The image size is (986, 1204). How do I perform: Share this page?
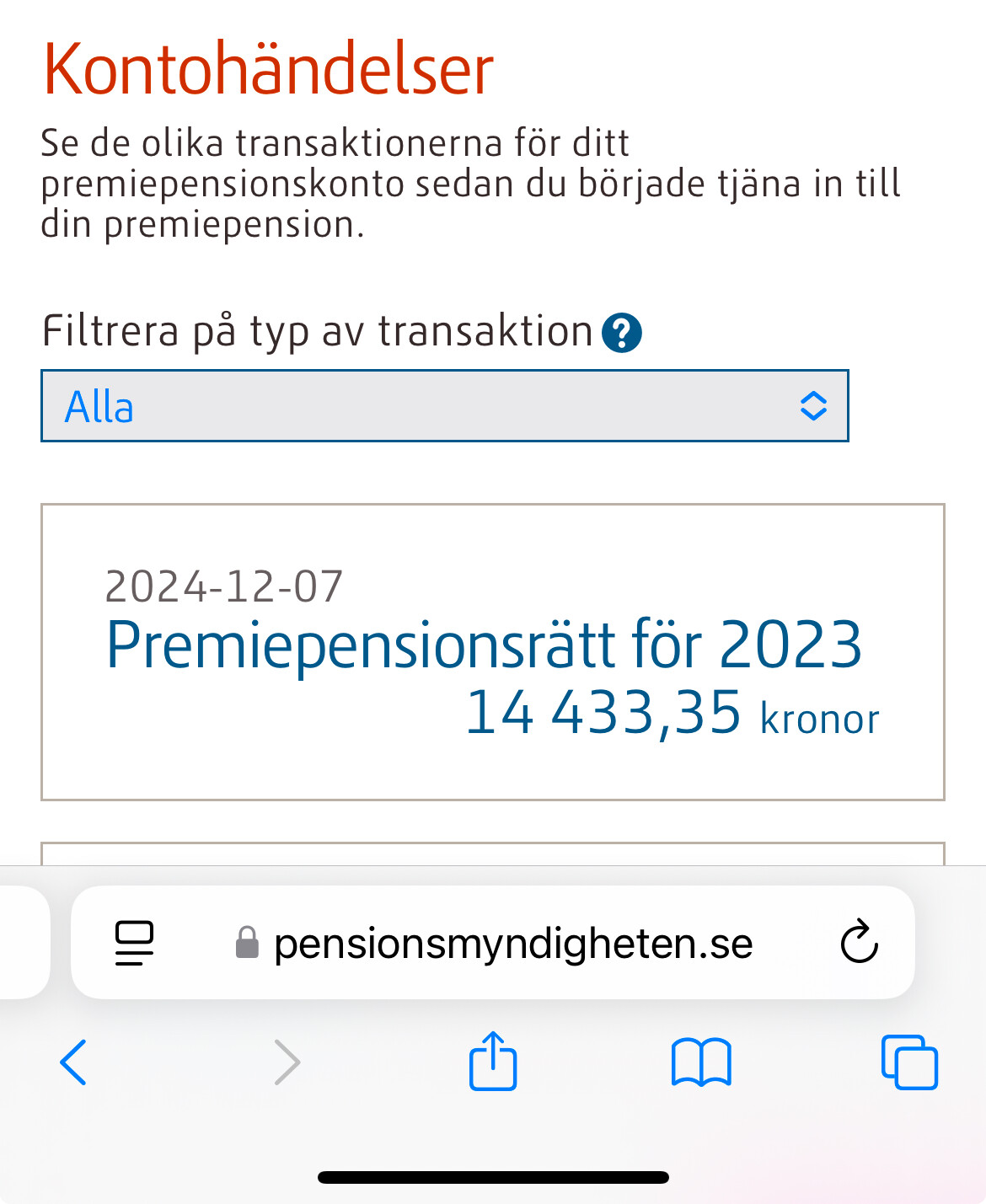click(493, 1062)
